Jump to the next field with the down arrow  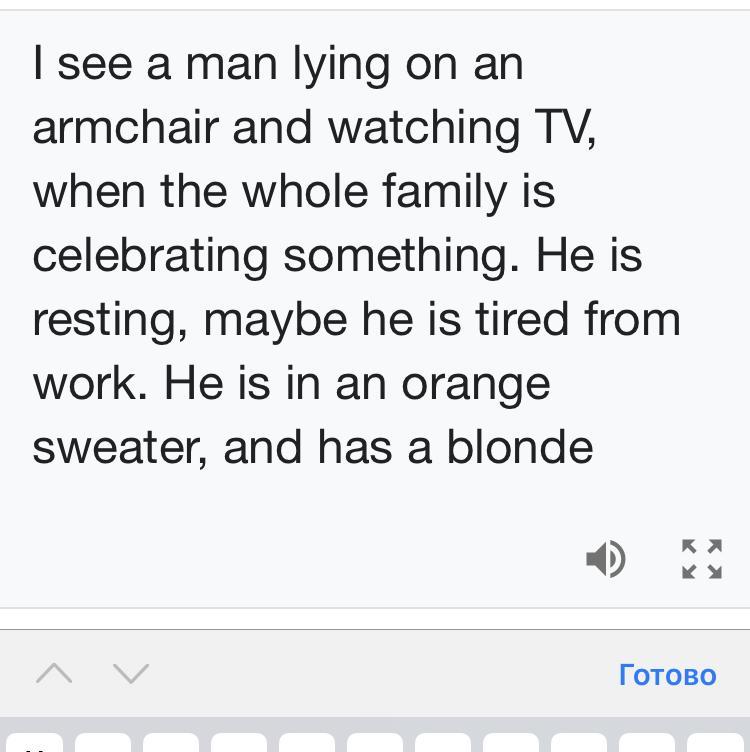131,674
